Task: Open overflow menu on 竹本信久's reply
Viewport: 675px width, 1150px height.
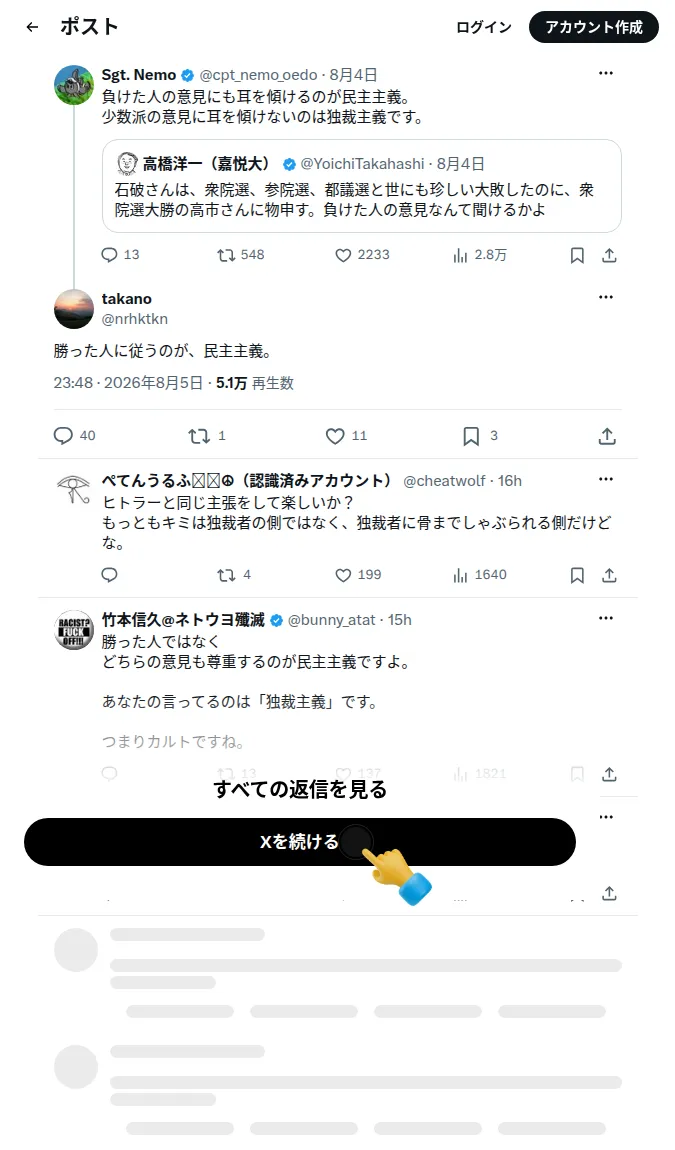Action: click(x=606, y=618)
